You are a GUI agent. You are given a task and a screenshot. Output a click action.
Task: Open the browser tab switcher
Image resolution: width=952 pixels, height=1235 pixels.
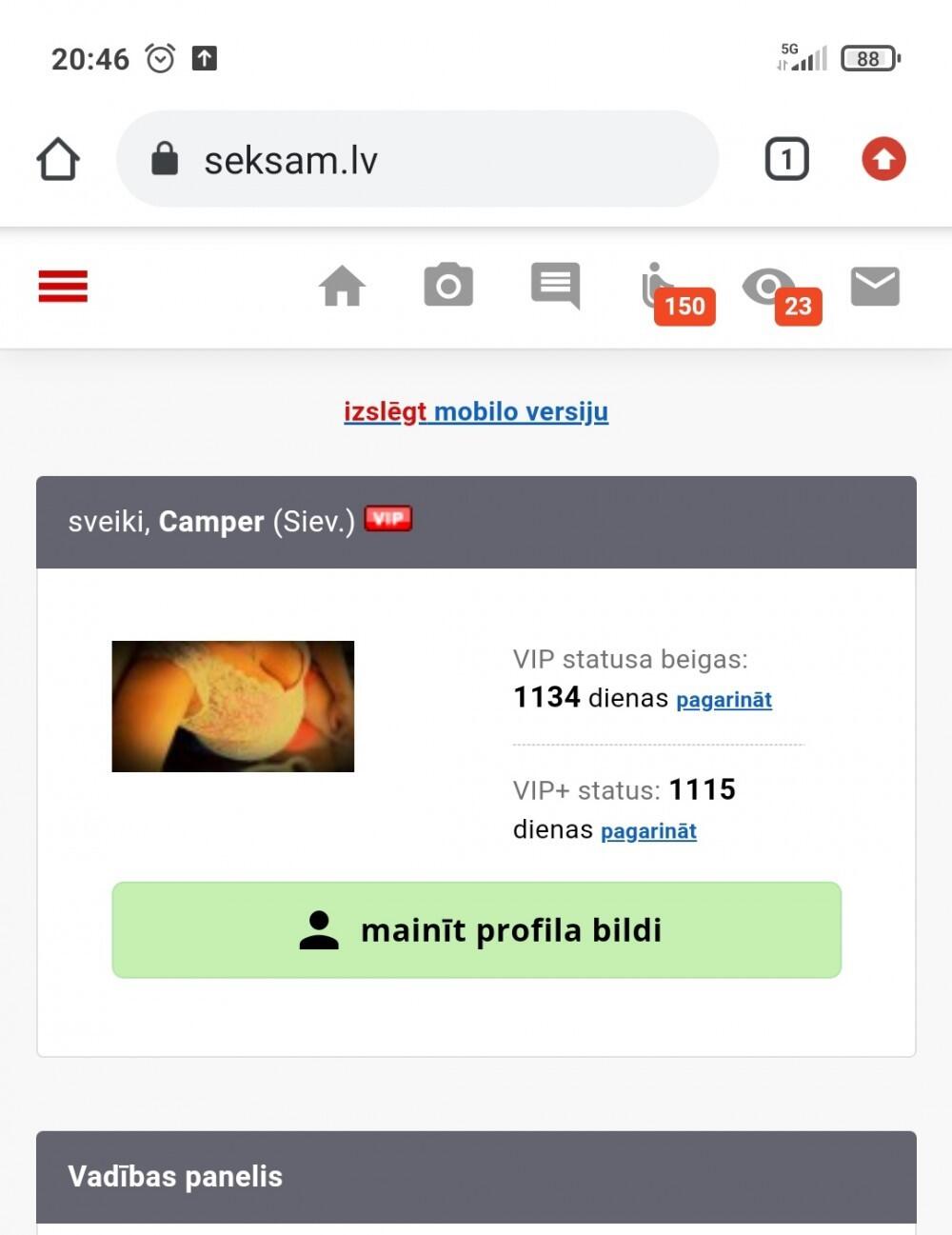click(x=786, y=159)
